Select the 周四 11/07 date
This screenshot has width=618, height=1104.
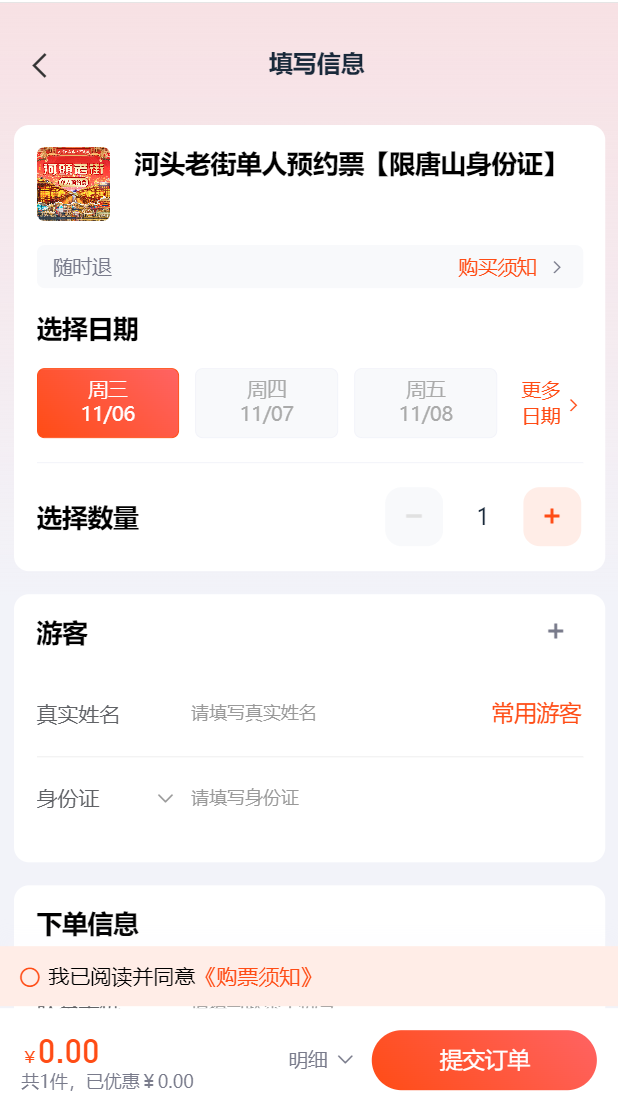pos(266,403)
